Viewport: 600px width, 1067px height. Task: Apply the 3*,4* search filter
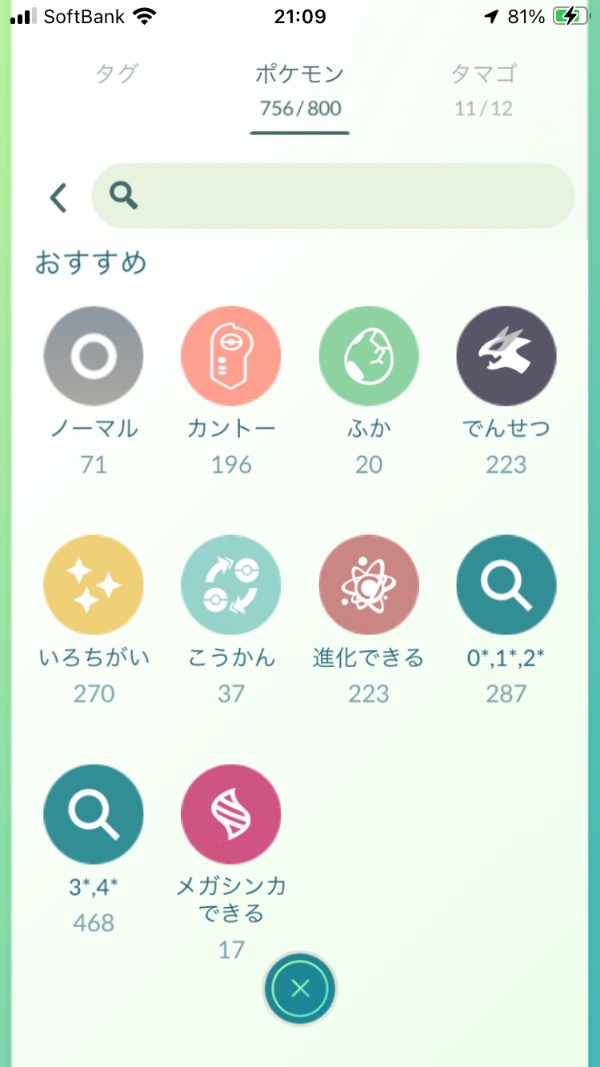click(x=94, y=814)
